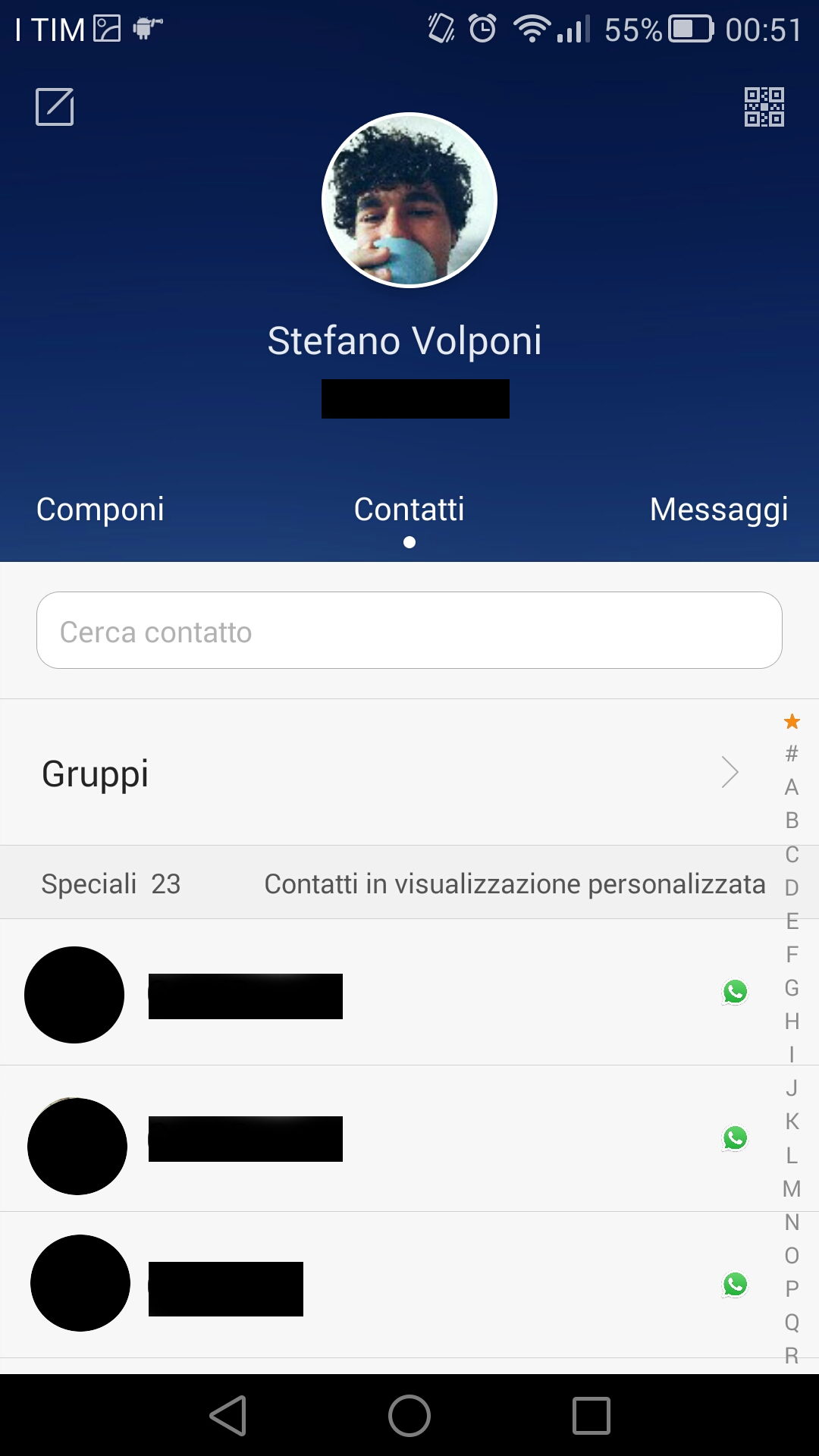Select the Contatti tab
The height and width of the screenshot is (1456, 819).
409,510
